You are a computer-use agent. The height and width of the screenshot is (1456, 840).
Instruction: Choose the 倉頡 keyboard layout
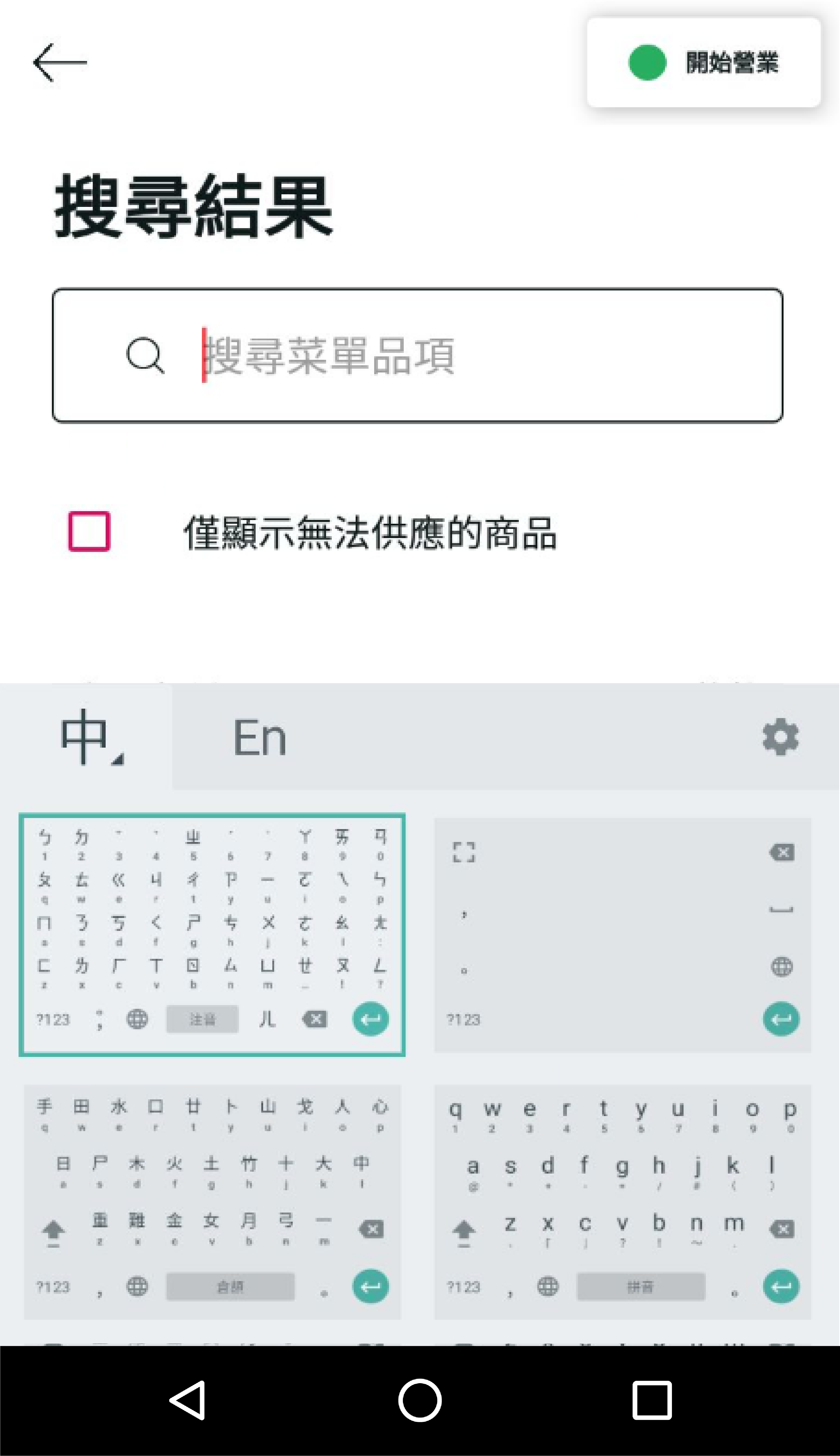(212, 1201)
